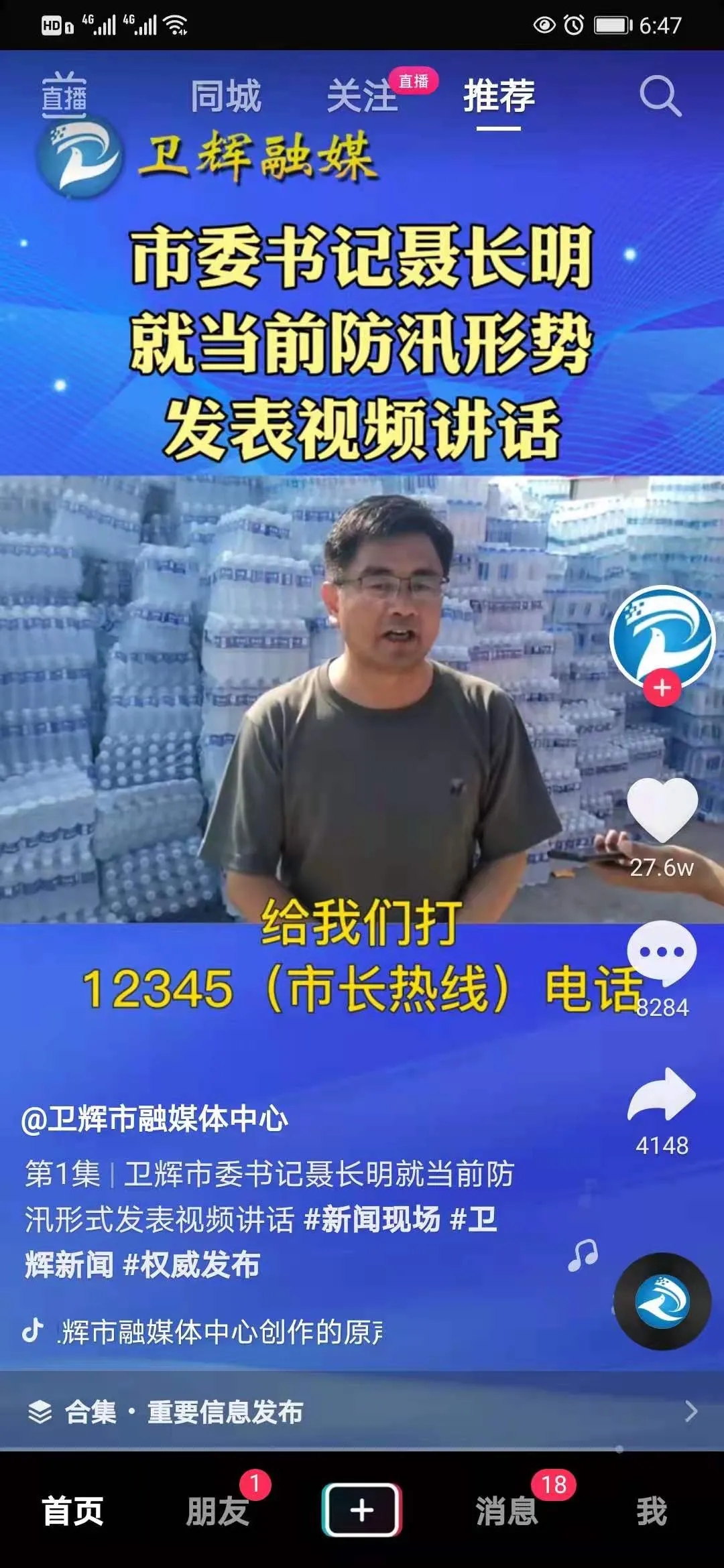This screenshot has height=1568, width=724.
Task: Go to the 首页 tab
Action: pyautogui.click(x=72, y=1511)
